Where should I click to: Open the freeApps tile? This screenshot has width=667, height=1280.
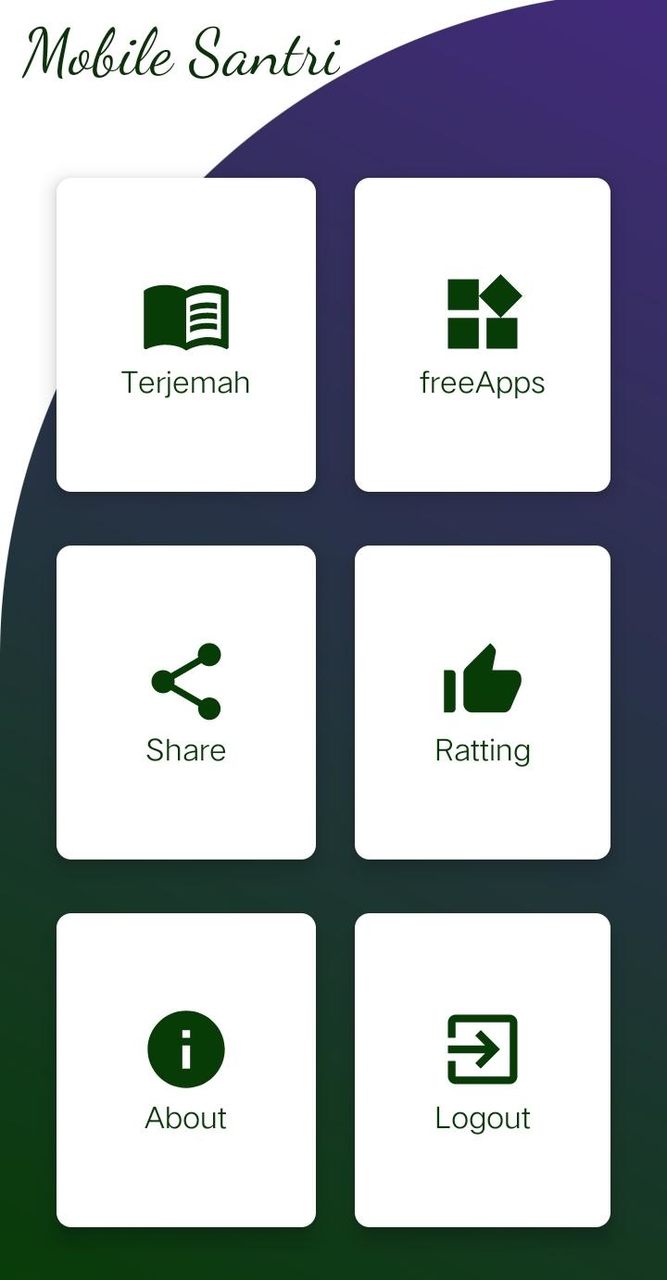point(482,335)
